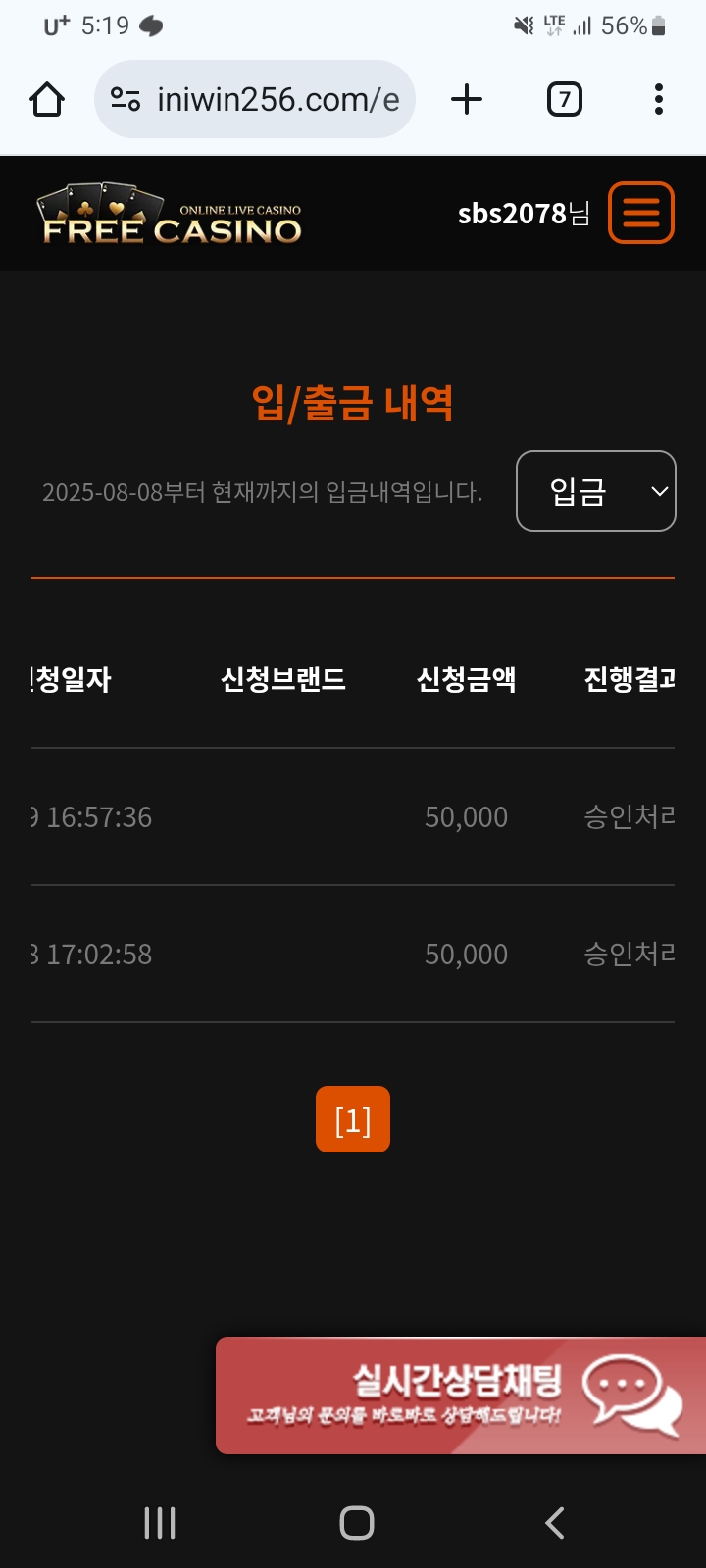
Task: Tap the system back button
Action: (554, 1522)
